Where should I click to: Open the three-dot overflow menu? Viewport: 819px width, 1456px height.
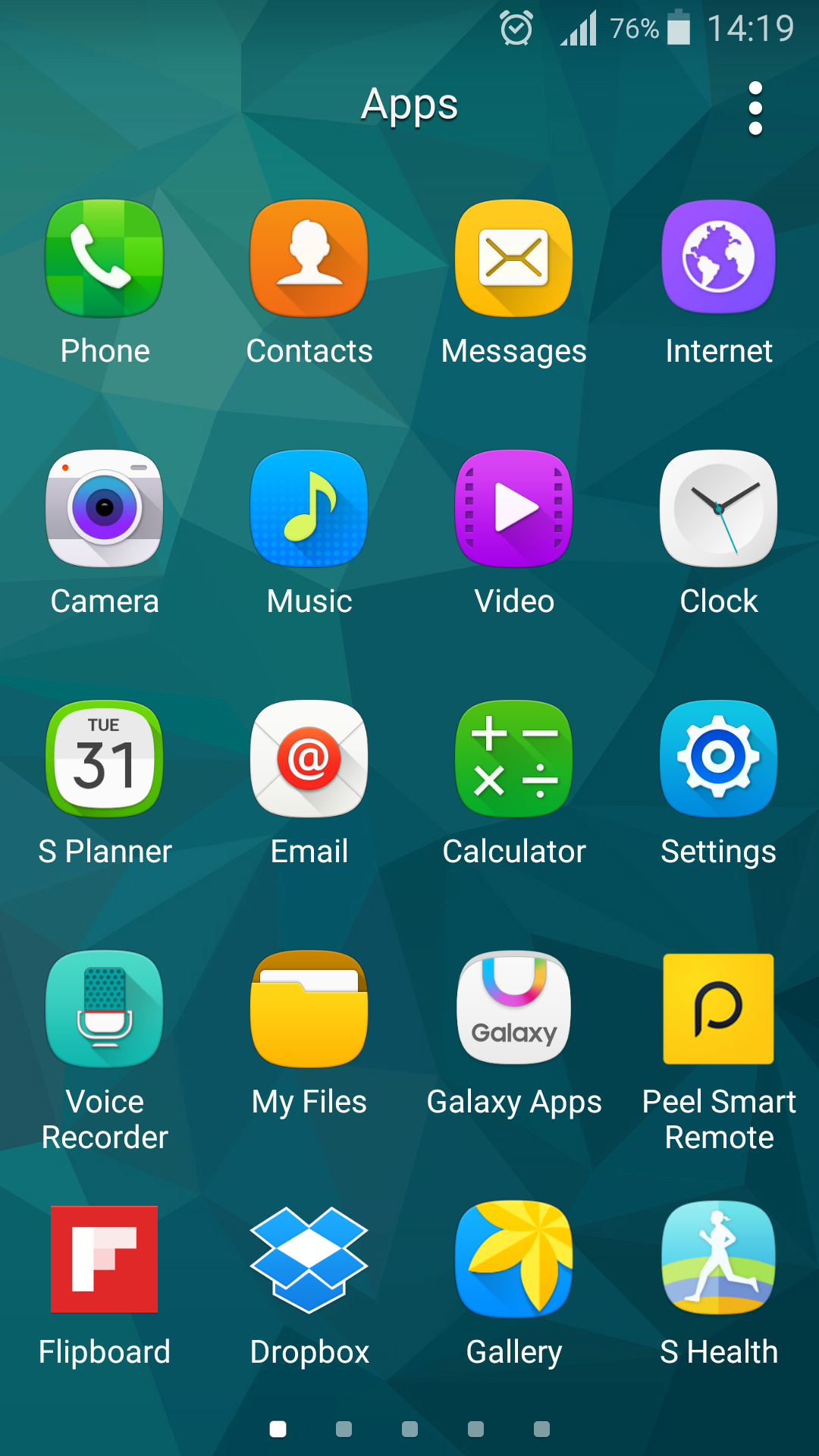point(755,108)
